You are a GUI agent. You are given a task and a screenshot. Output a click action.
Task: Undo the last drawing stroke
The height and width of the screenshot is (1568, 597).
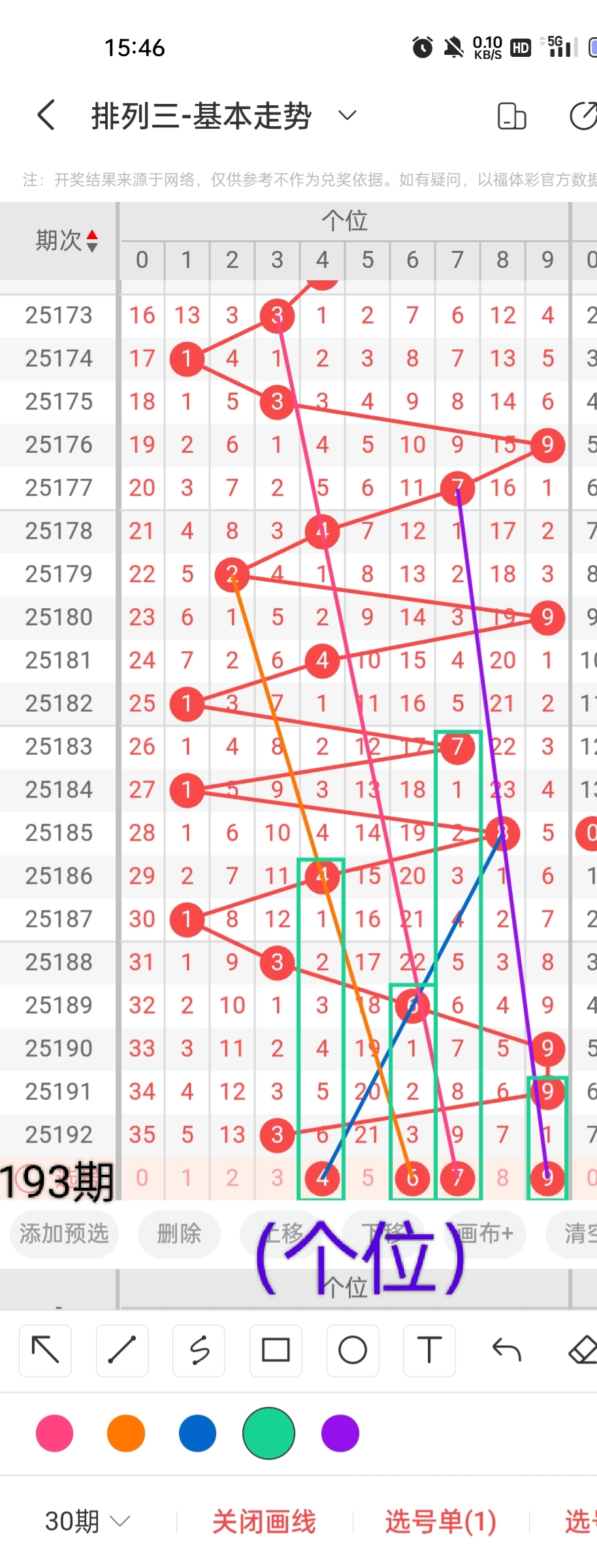(x=506, y=1350)
